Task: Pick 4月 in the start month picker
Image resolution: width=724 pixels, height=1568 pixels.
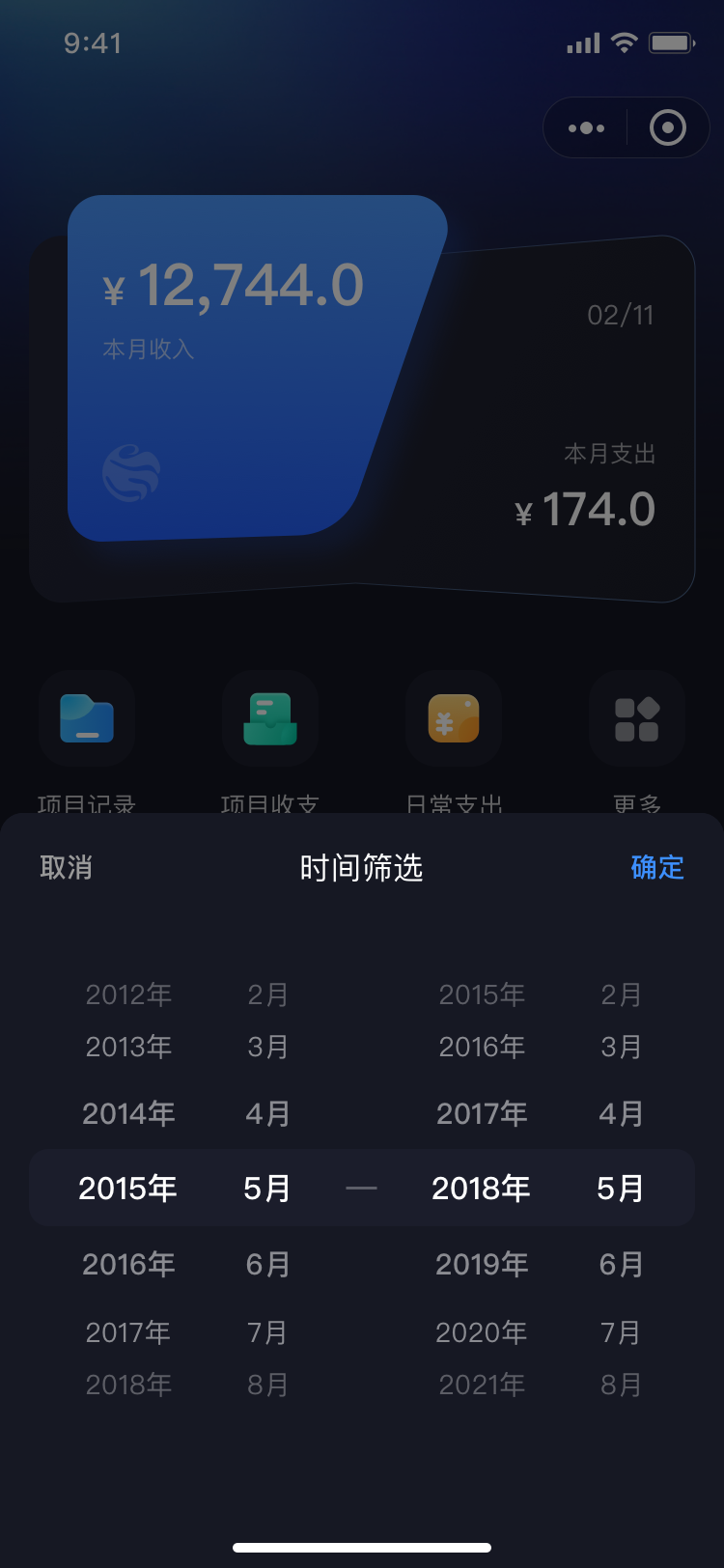Action: click(x=267, y=1113)
